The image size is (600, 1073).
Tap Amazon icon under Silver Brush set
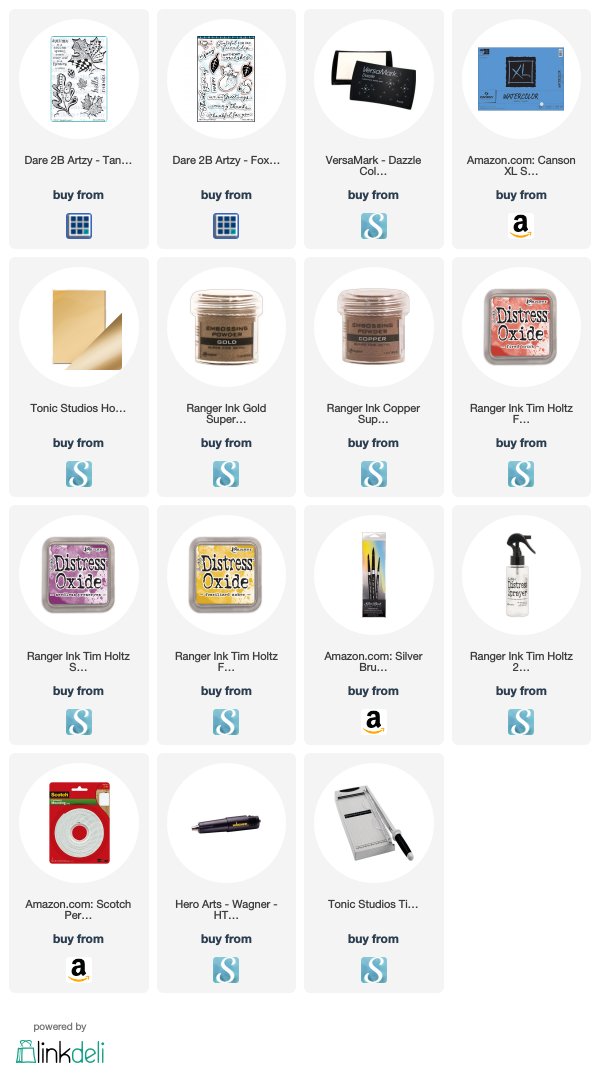pyautogui.click(x=374, y=722)
